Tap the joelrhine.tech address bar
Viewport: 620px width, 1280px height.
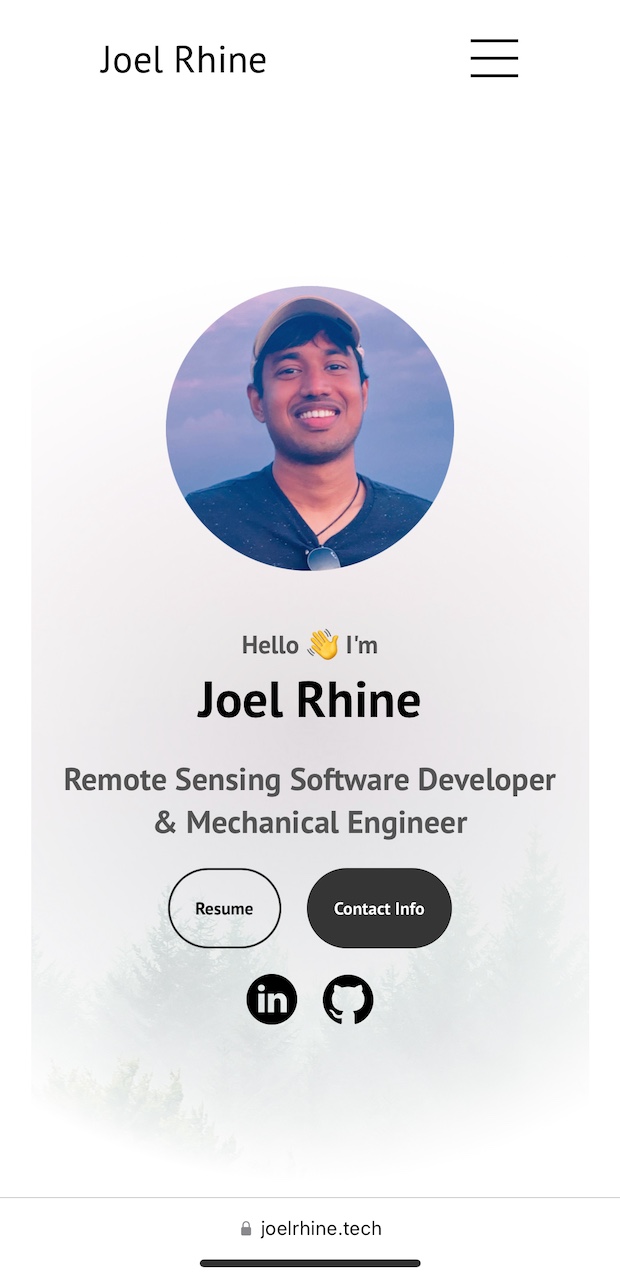(x=311, y=1228)
